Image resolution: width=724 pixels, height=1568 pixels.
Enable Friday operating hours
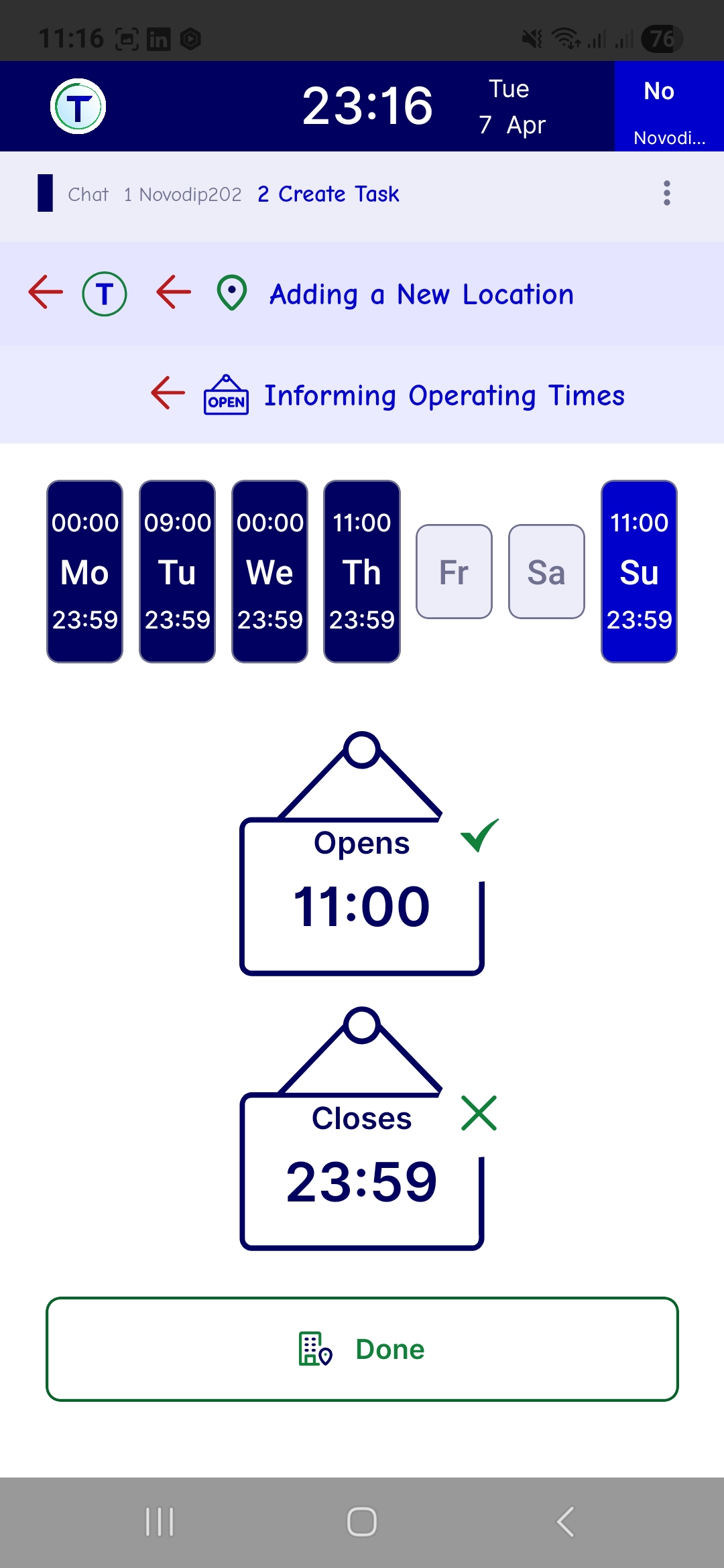pos(454,572)
